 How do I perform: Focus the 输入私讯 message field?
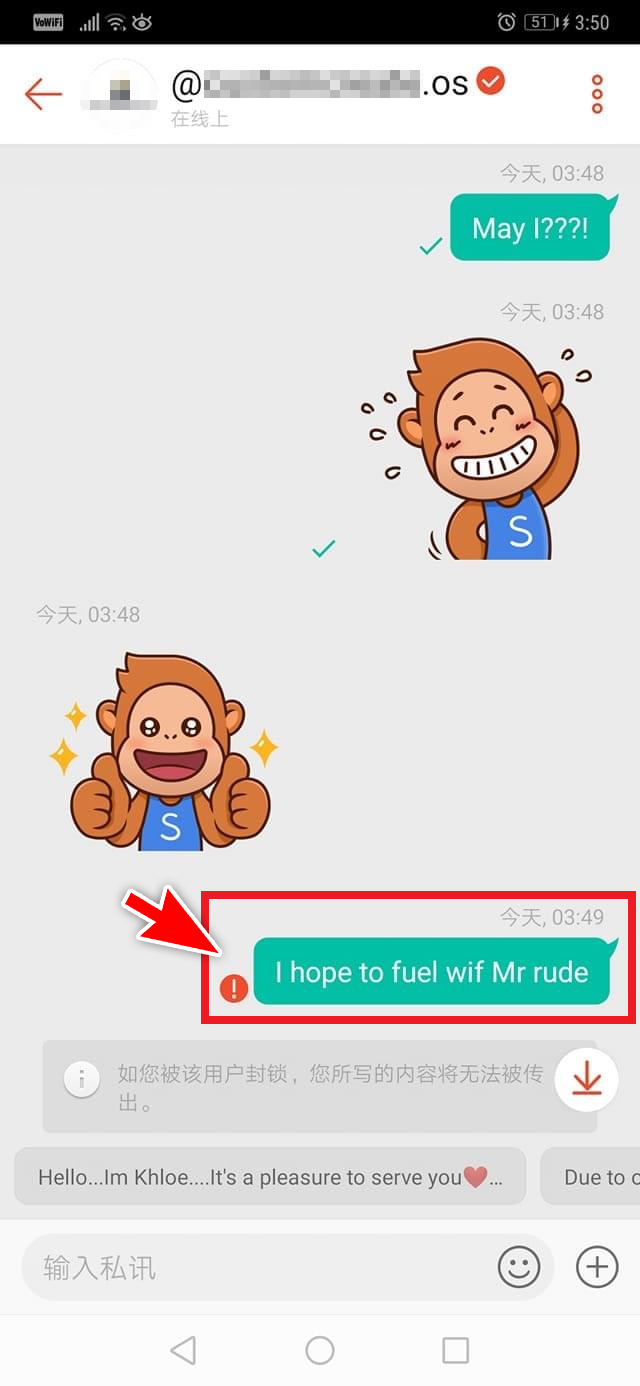(260, 1268)
